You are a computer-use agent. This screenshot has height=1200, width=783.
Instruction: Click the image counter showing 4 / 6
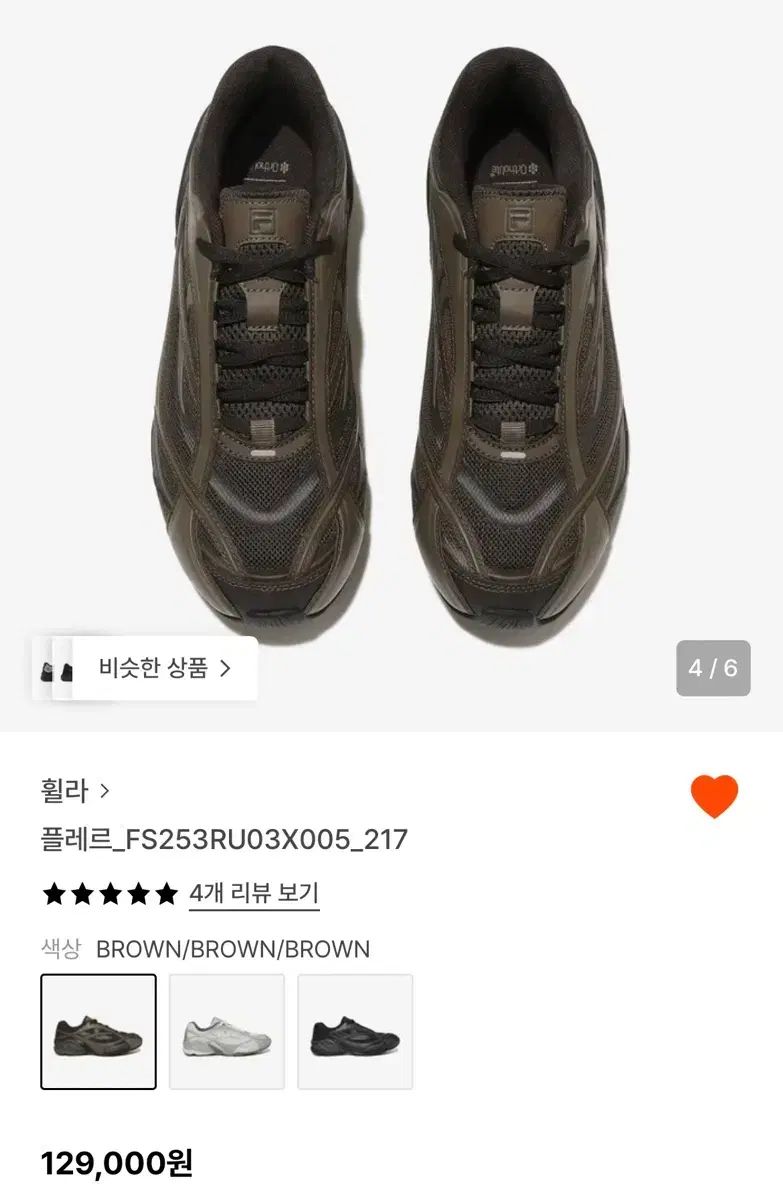[x=714, y=666]
